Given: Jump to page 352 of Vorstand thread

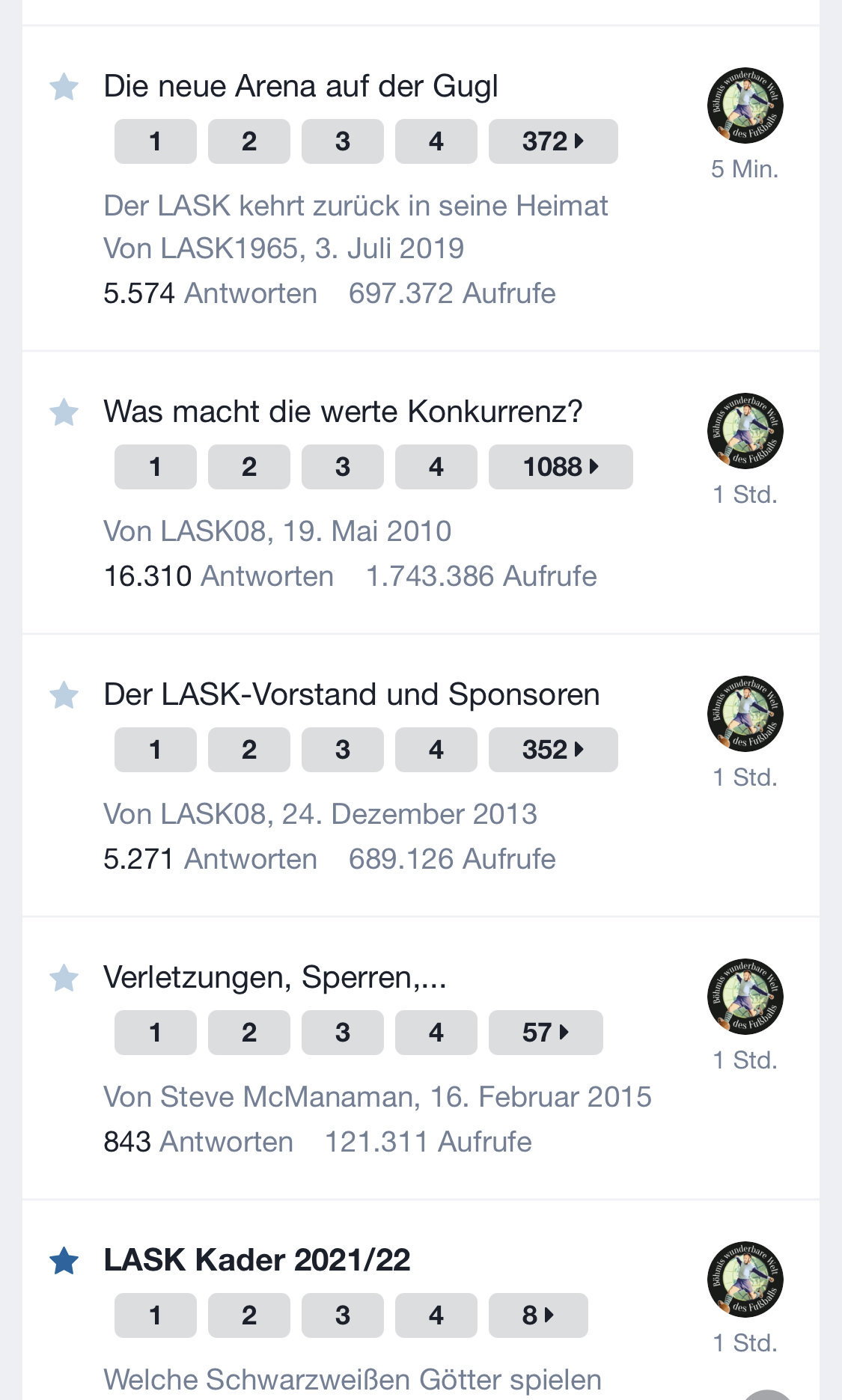Looking at the screenshot, I should 553,750.
